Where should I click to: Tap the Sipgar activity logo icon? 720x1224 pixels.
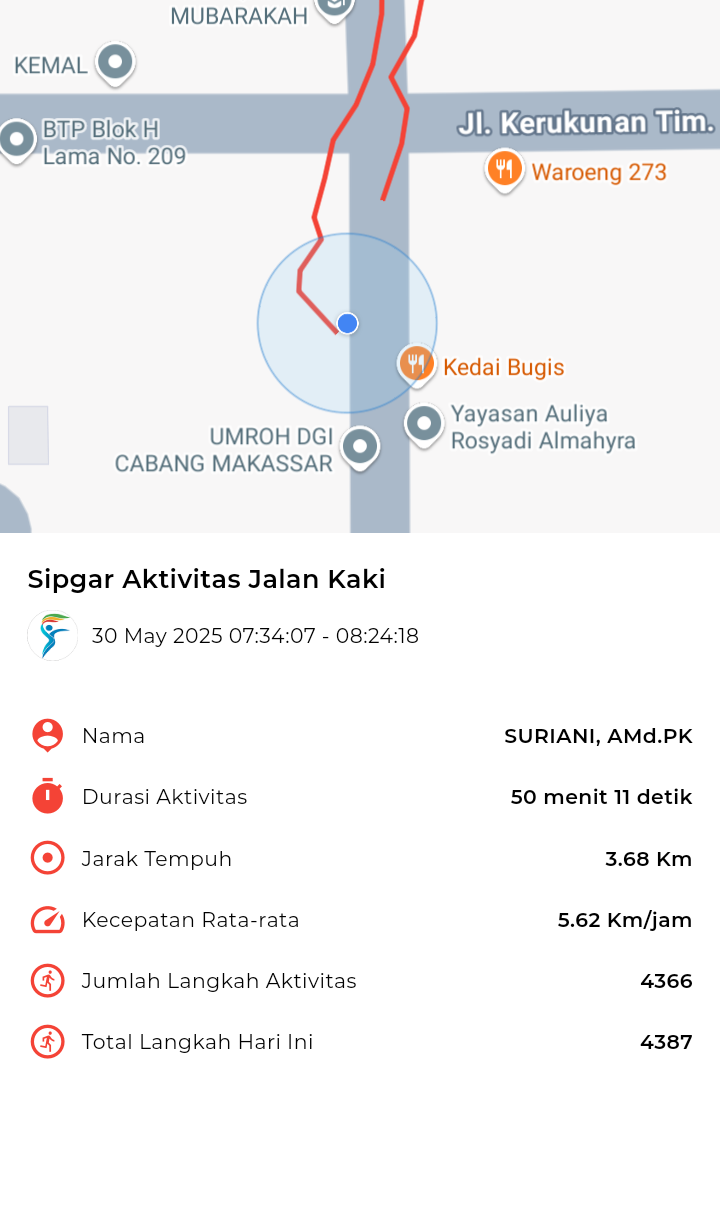point(52,635)
